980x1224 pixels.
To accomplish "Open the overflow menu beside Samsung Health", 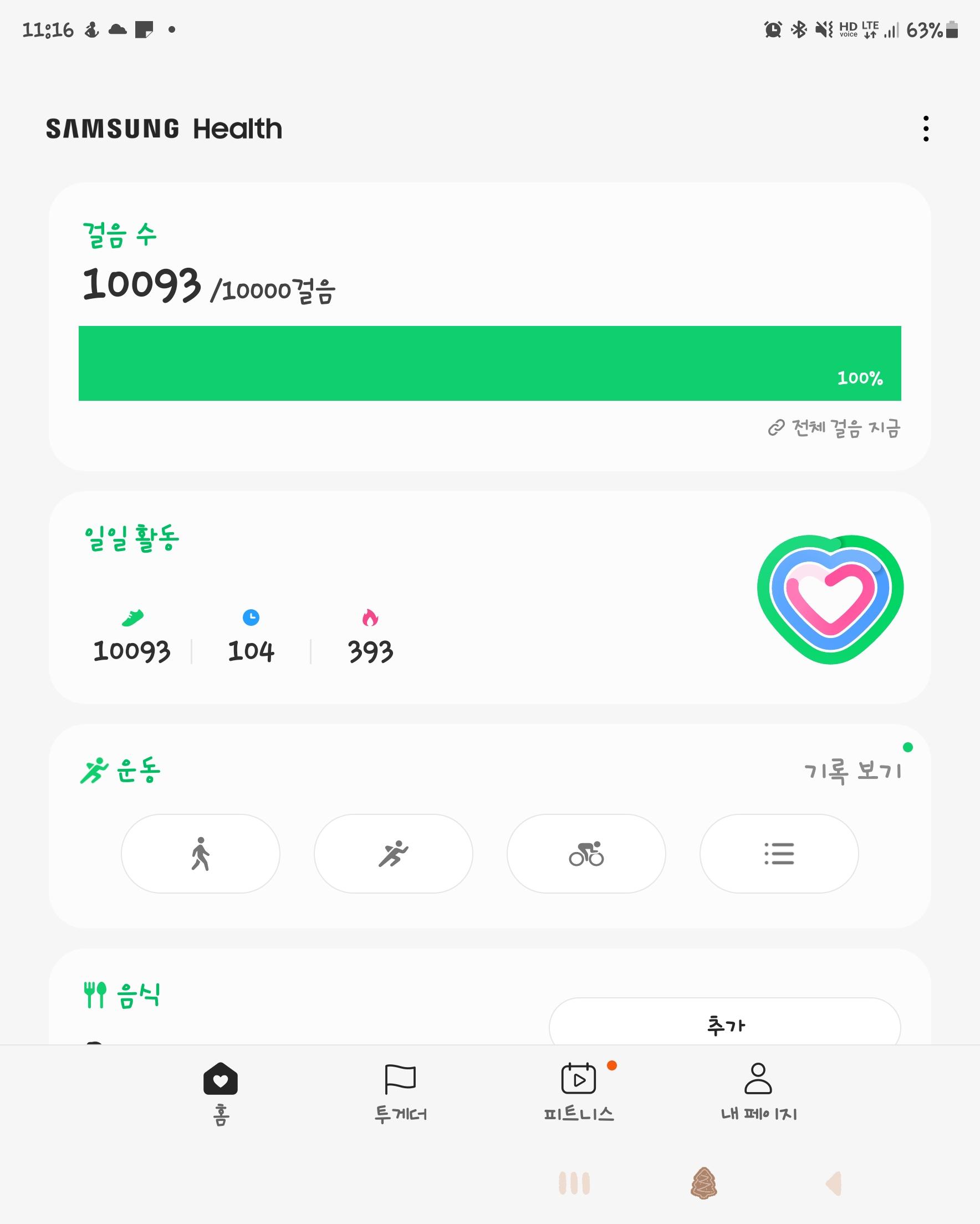I will pos(926,129).
